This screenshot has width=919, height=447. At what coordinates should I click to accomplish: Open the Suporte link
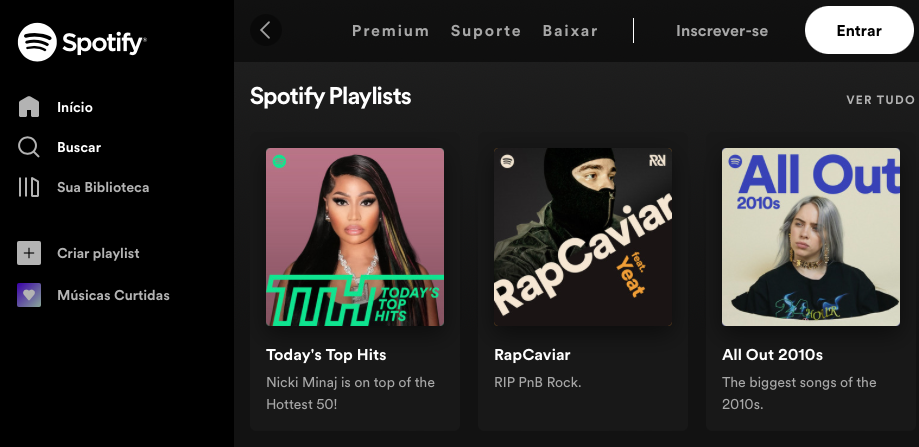coord(486,31)
